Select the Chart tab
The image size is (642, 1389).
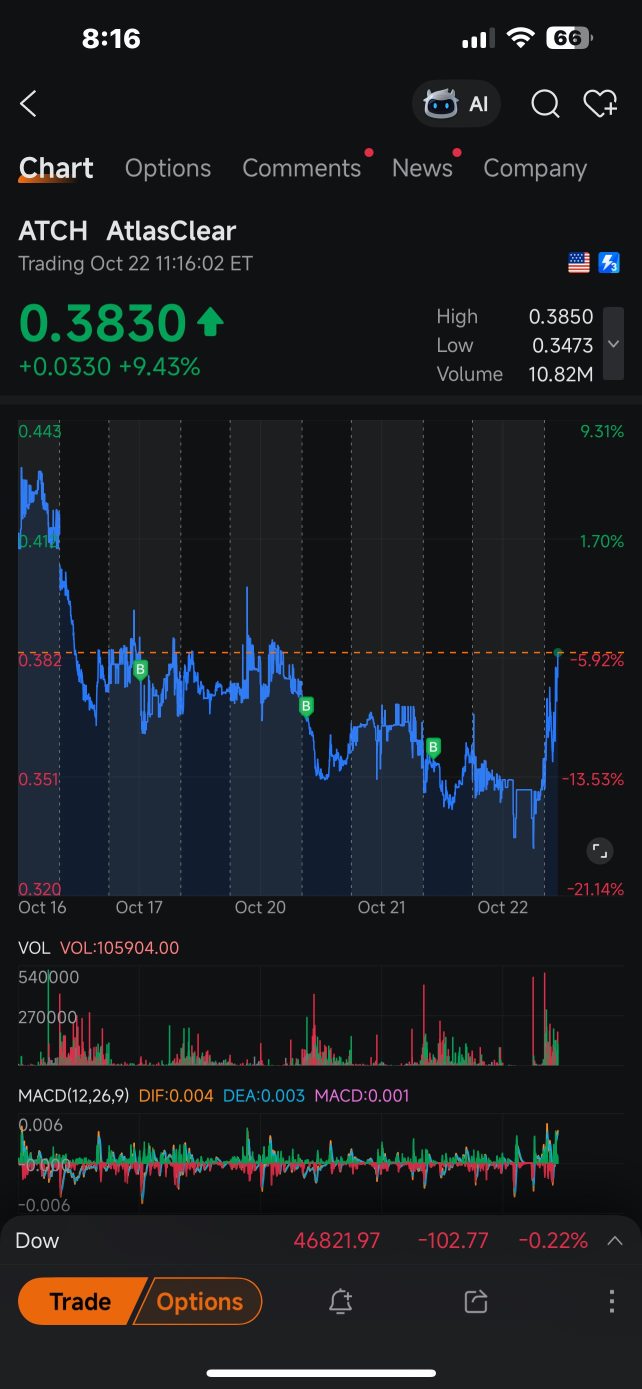(56, 168)
